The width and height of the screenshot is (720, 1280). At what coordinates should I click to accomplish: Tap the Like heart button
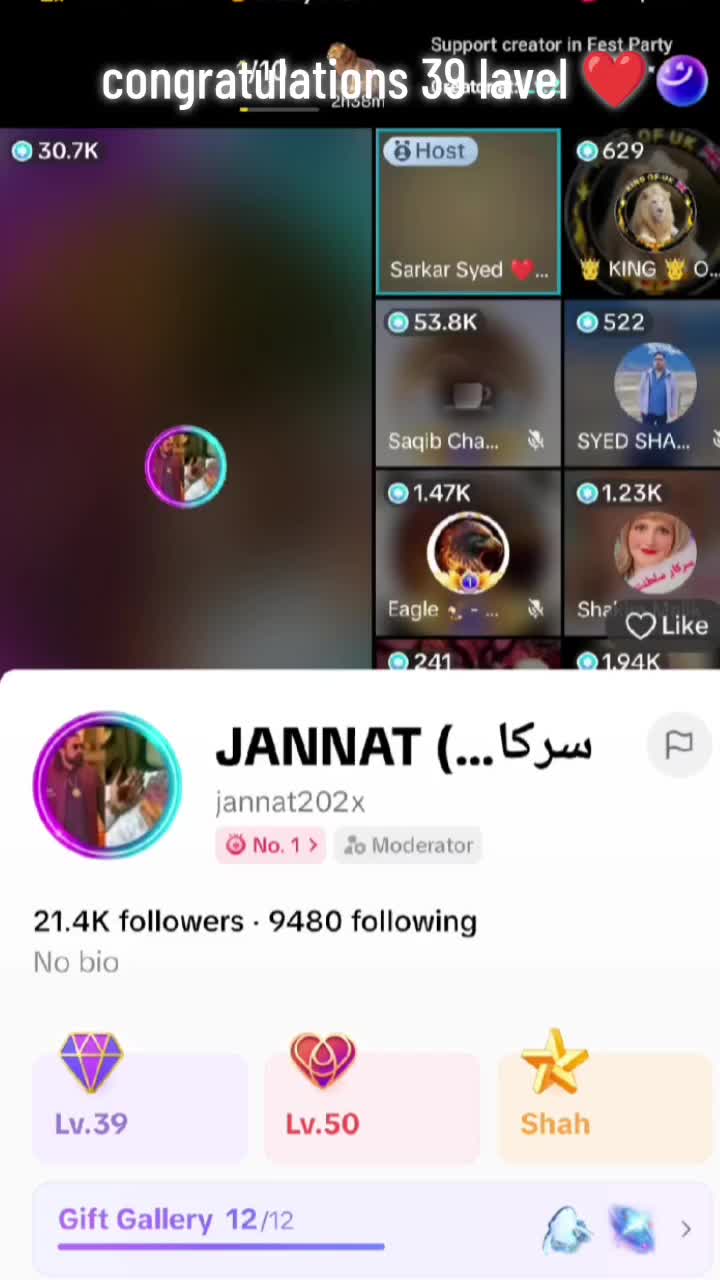(666, 626)
